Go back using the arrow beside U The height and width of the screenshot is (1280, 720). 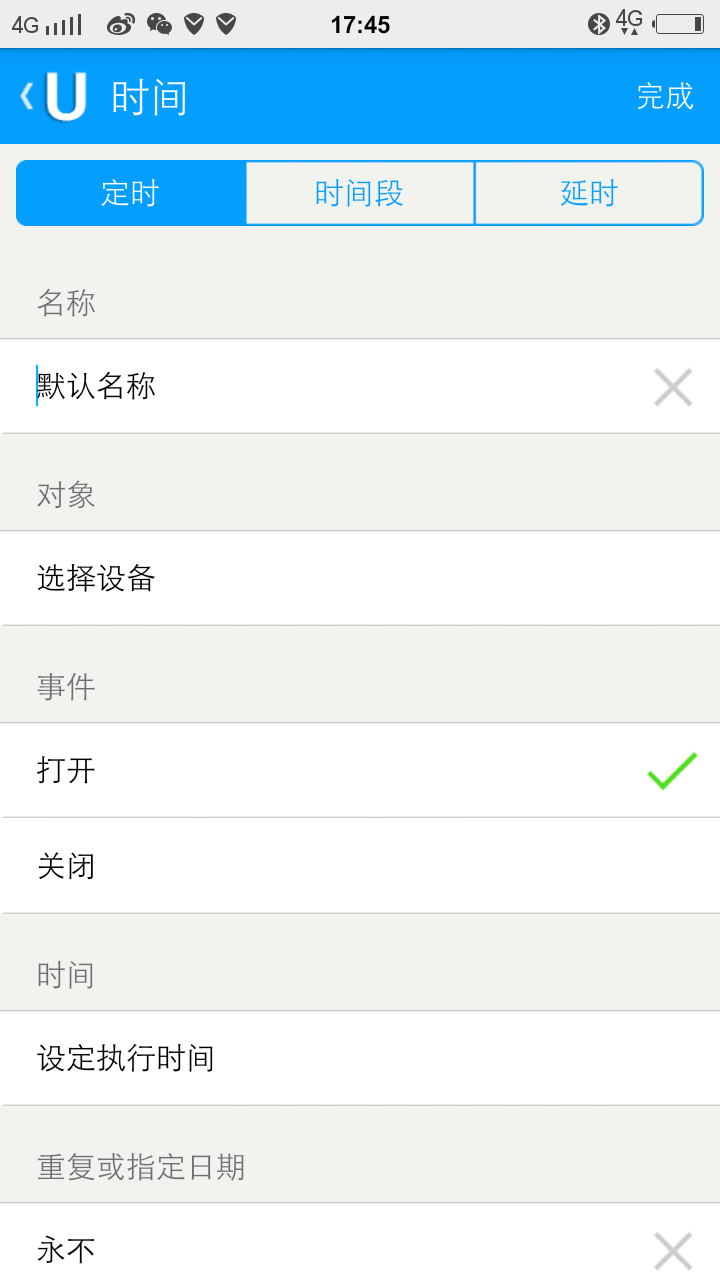28,97
